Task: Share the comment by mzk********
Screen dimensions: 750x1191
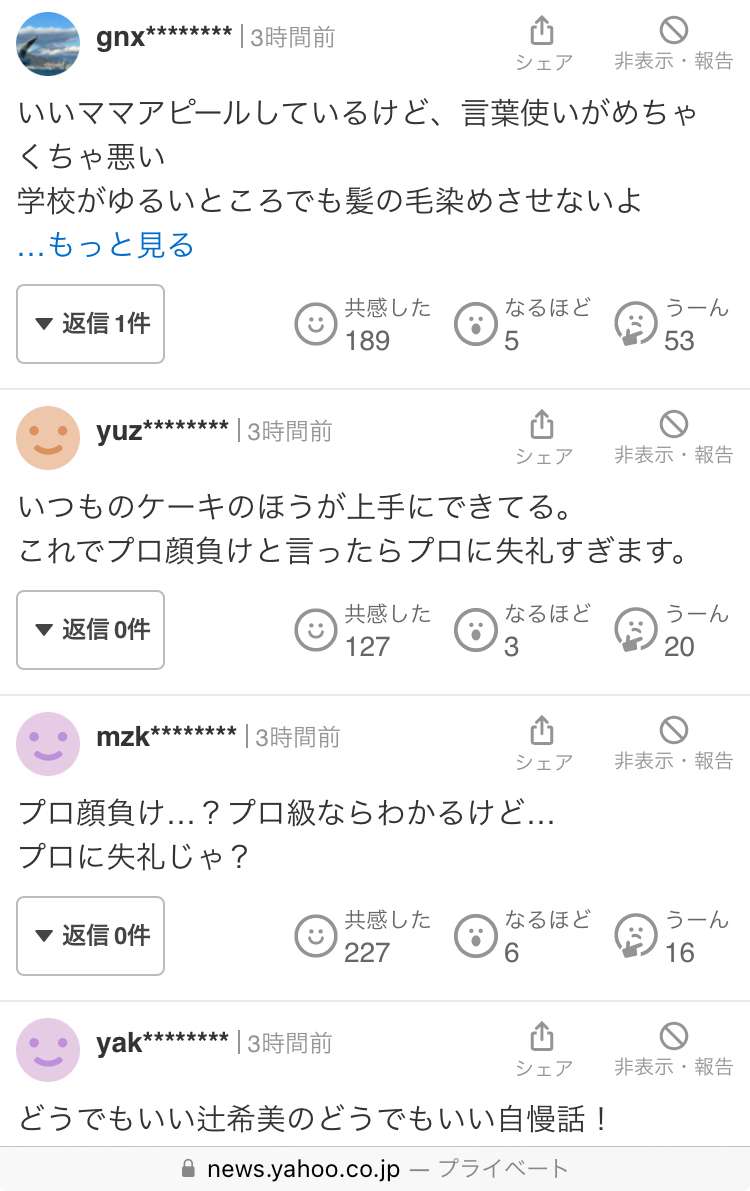Action: 543,743
